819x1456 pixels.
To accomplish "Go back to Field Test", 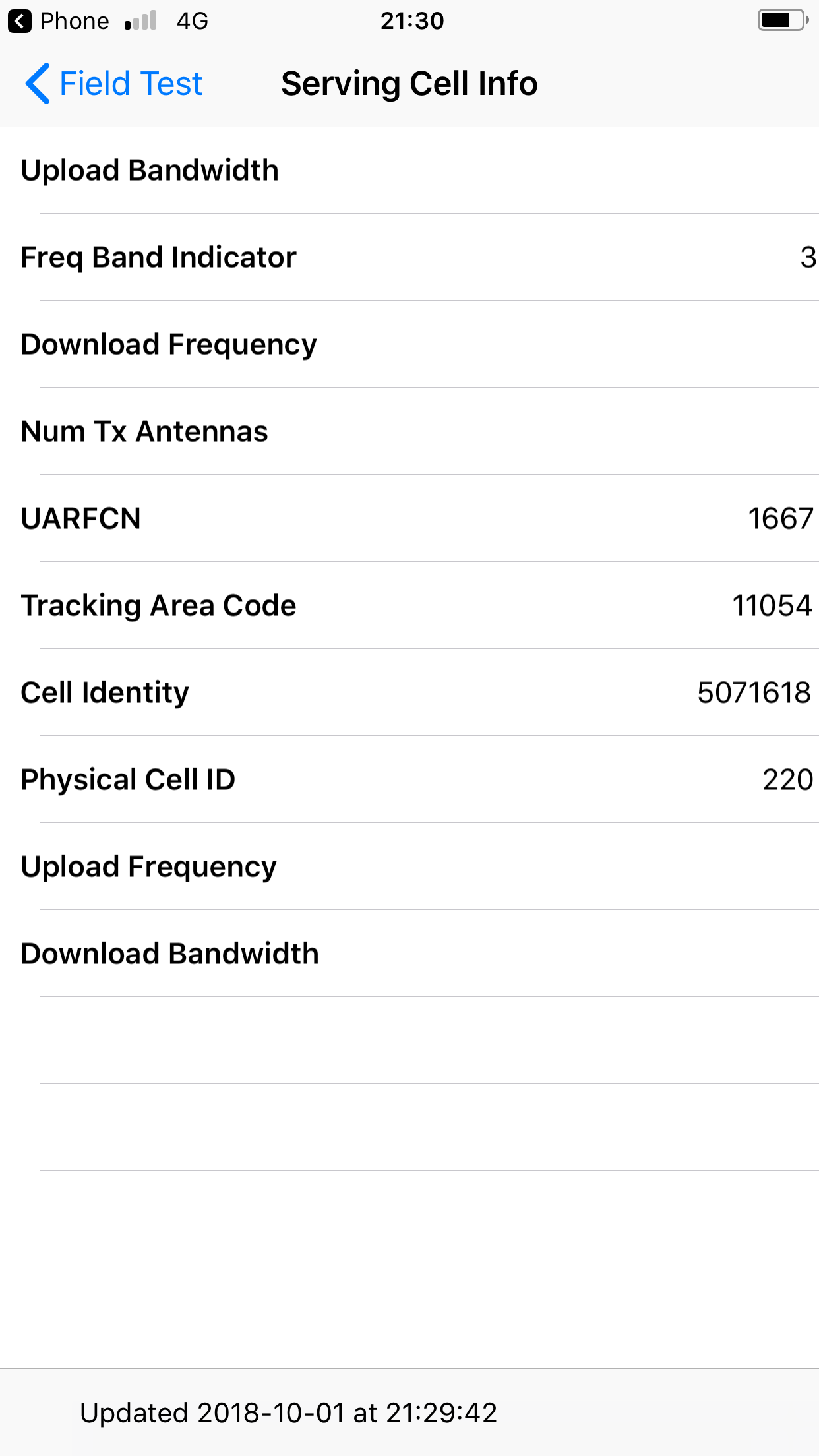I will click(x=113, y=84).
